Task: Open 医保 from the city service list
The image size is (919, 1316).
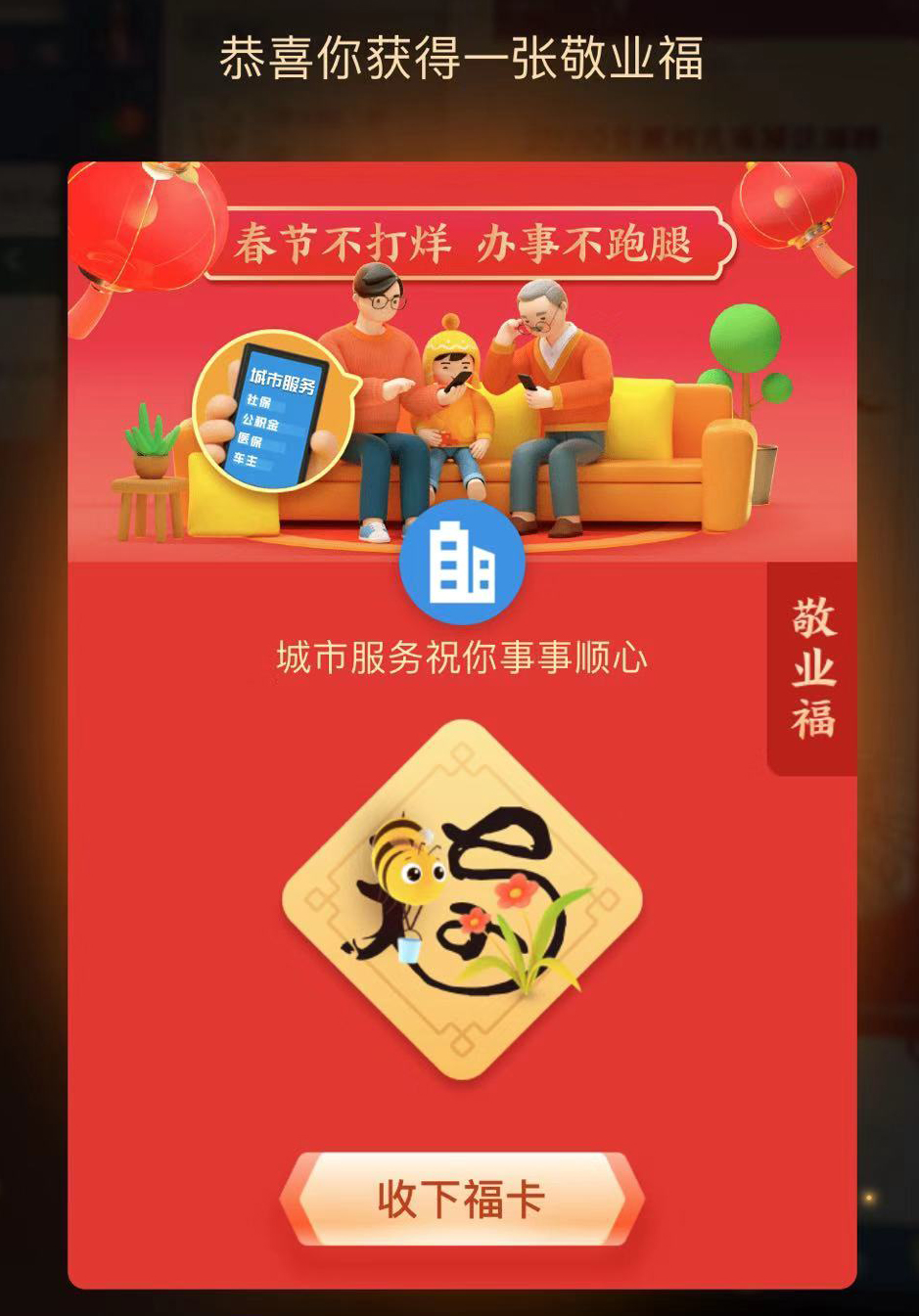Action: click(x=252, y=440)
